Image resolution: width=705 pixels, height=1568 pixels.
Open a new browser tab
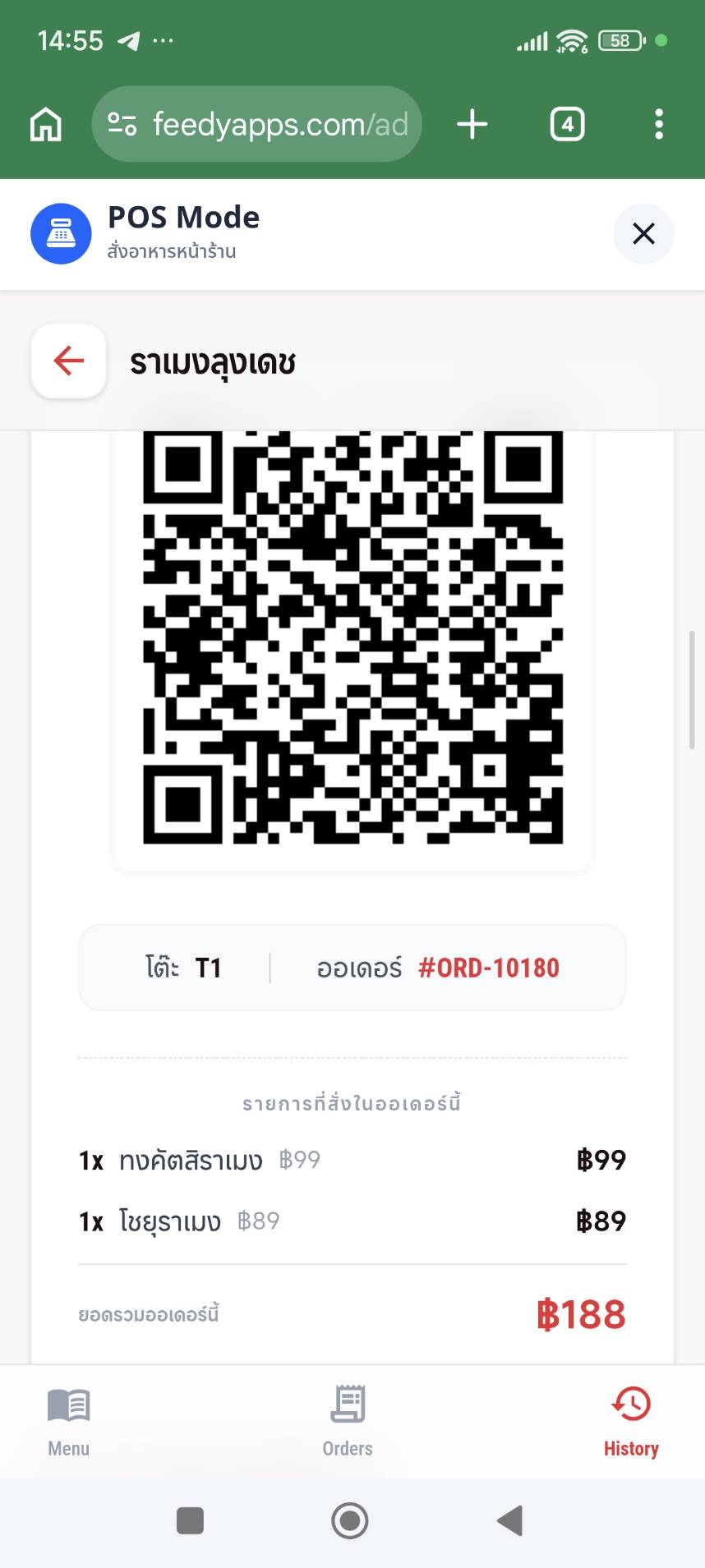pyautogui.click(x=472, y=125)
